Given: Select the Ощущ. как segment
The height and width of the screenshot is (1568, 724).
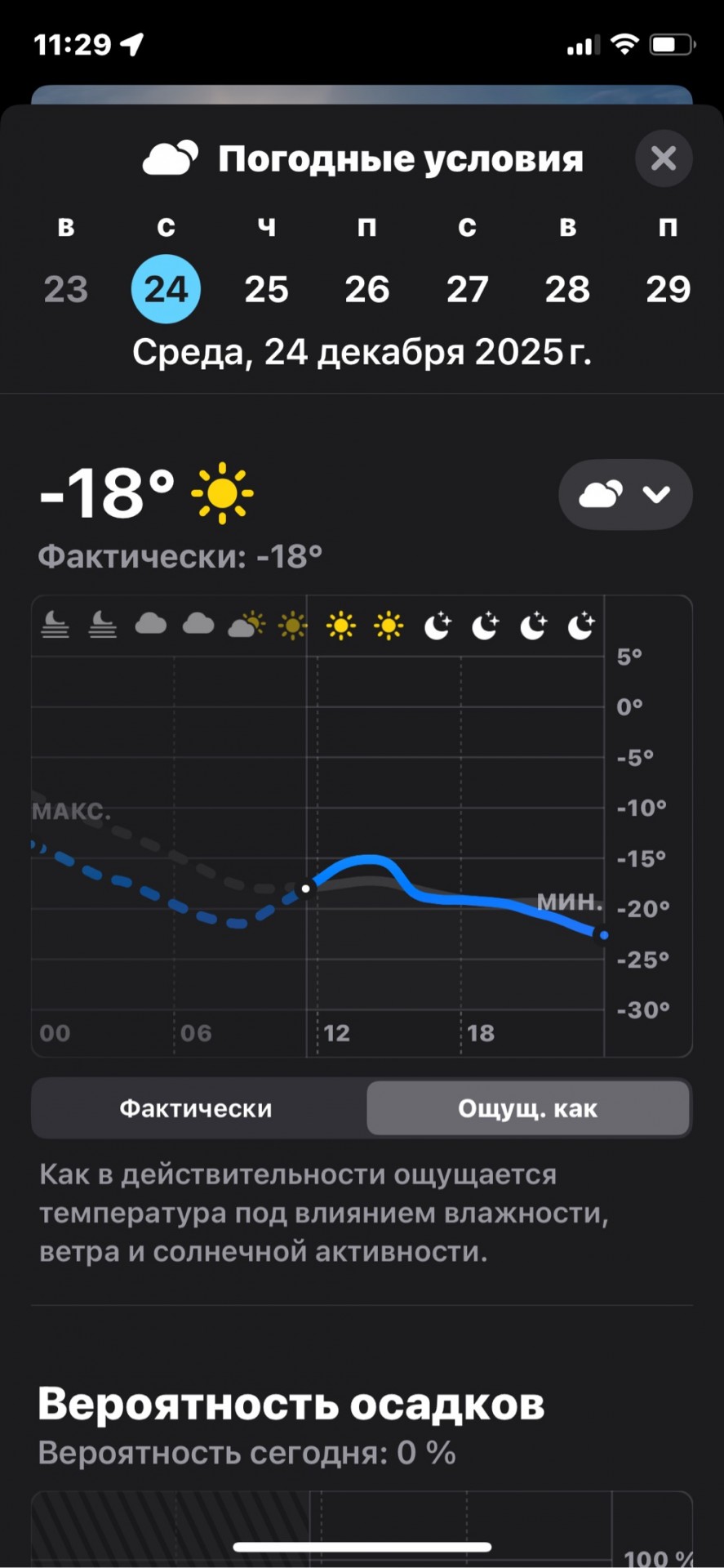Looking at the screenshot, I should [x=528, y=1108].
